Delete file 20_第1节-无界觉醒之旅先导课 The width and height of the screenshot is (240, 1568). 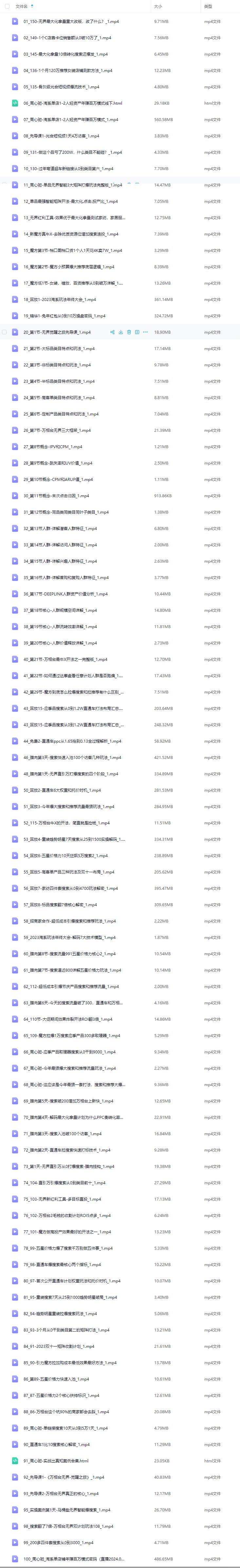point(129,332)
